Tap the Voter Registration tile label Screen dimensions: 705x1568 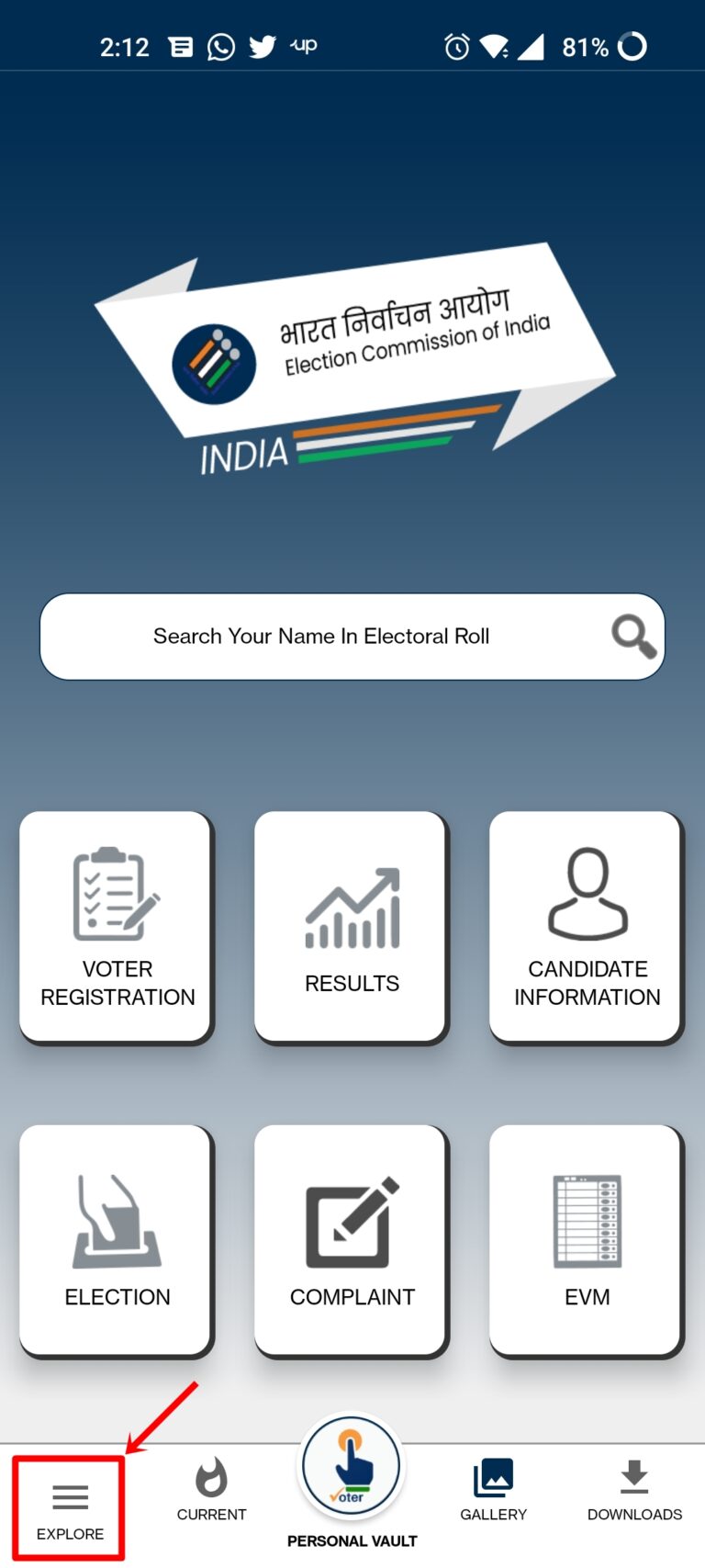coord(116,983)
